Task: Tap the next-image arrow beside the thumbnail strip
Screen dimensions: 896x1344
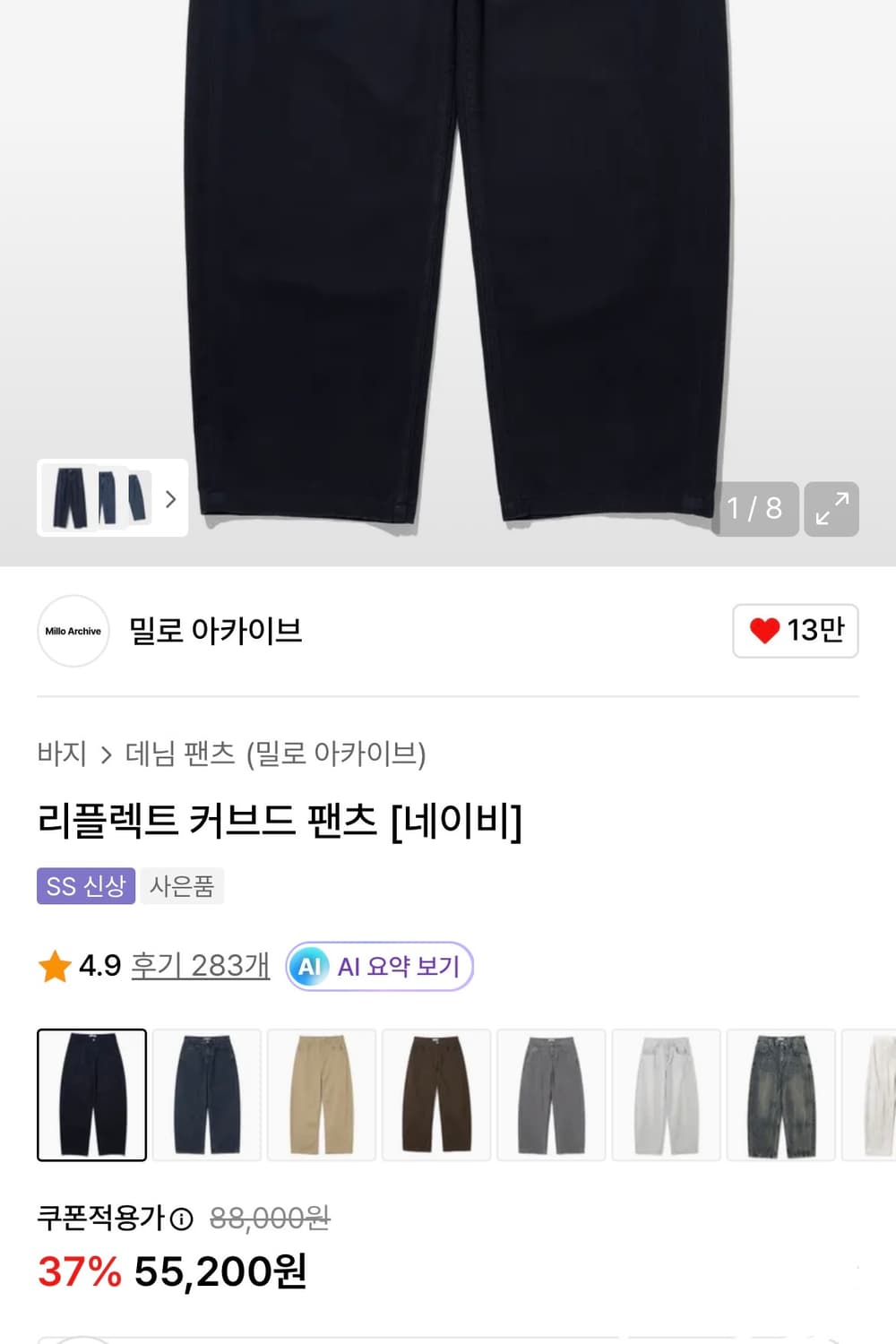Action: pos(169,500)
